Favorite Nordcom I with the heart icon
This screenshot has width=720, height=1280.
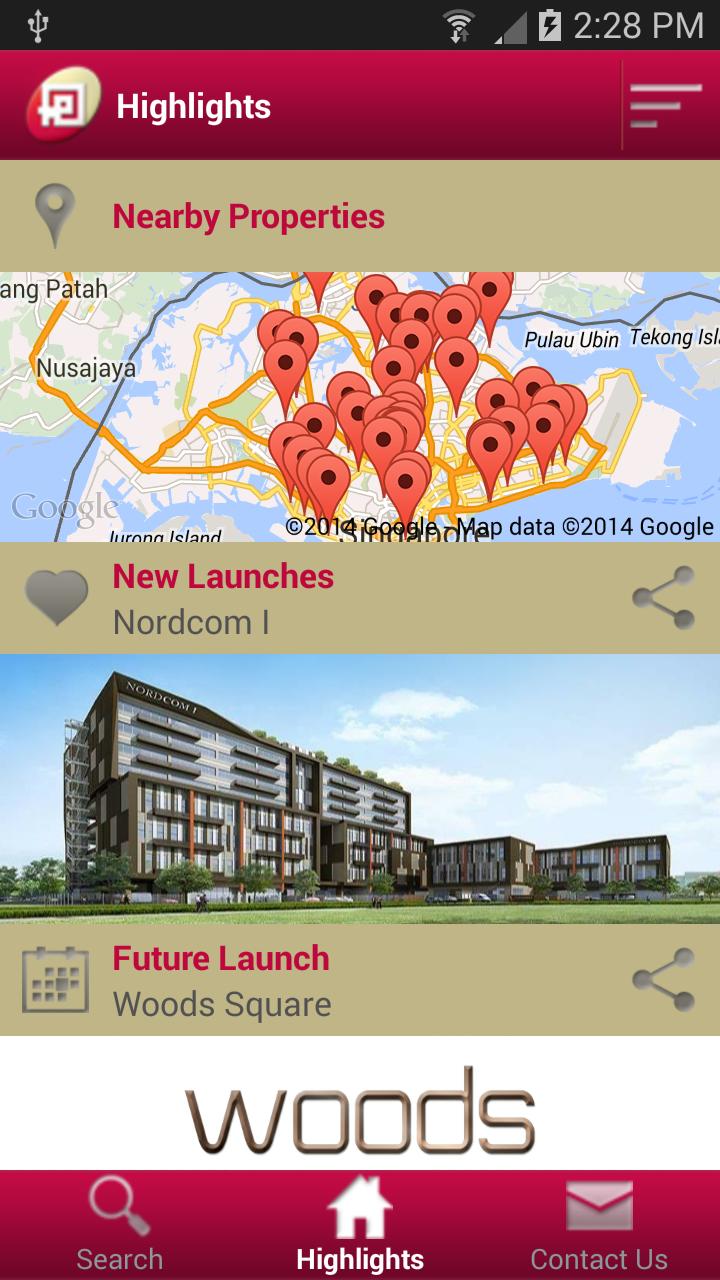click(56, 598)
